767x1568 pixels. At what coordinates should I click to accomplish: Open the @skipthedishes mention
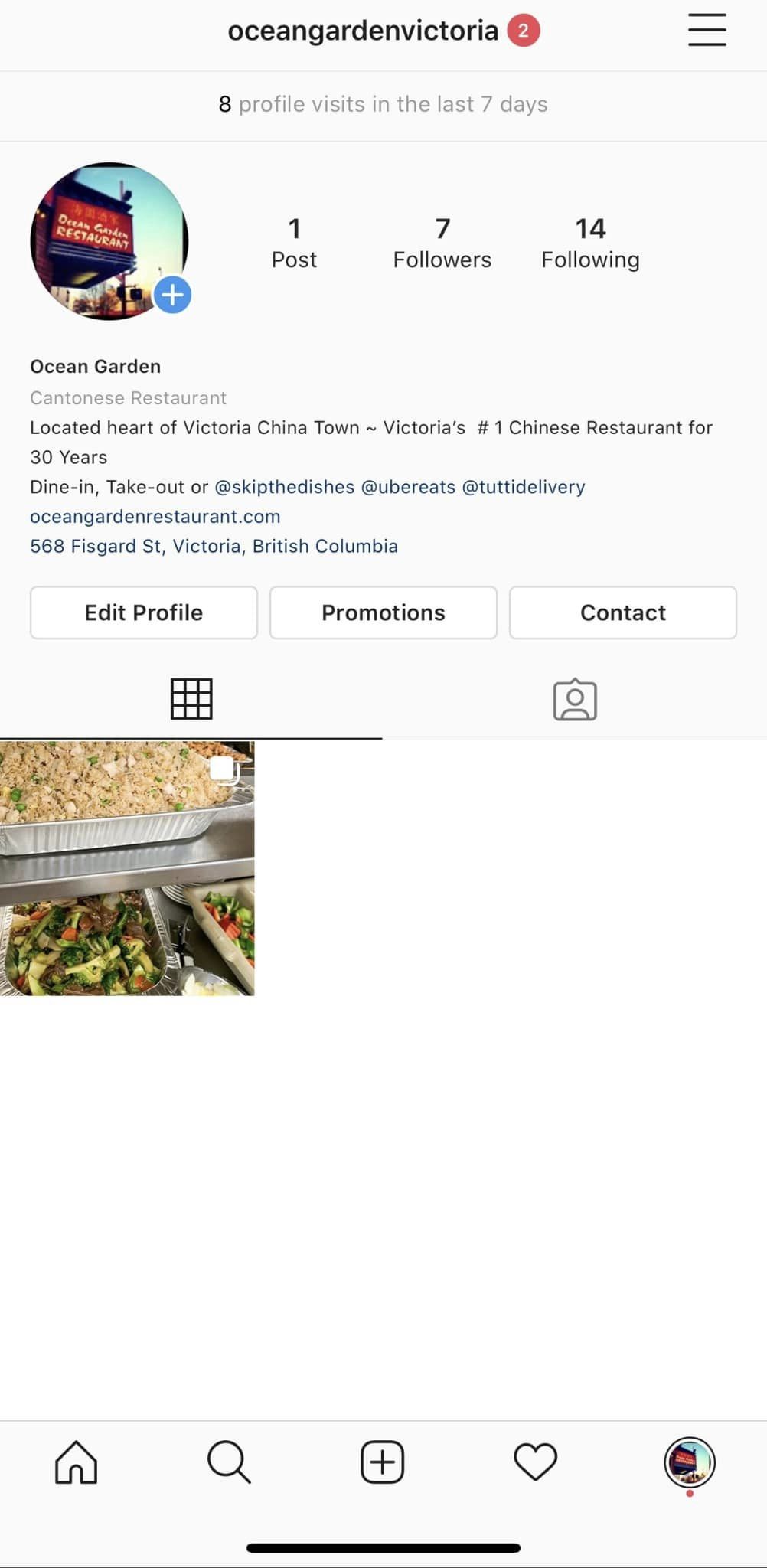point(285,487)
